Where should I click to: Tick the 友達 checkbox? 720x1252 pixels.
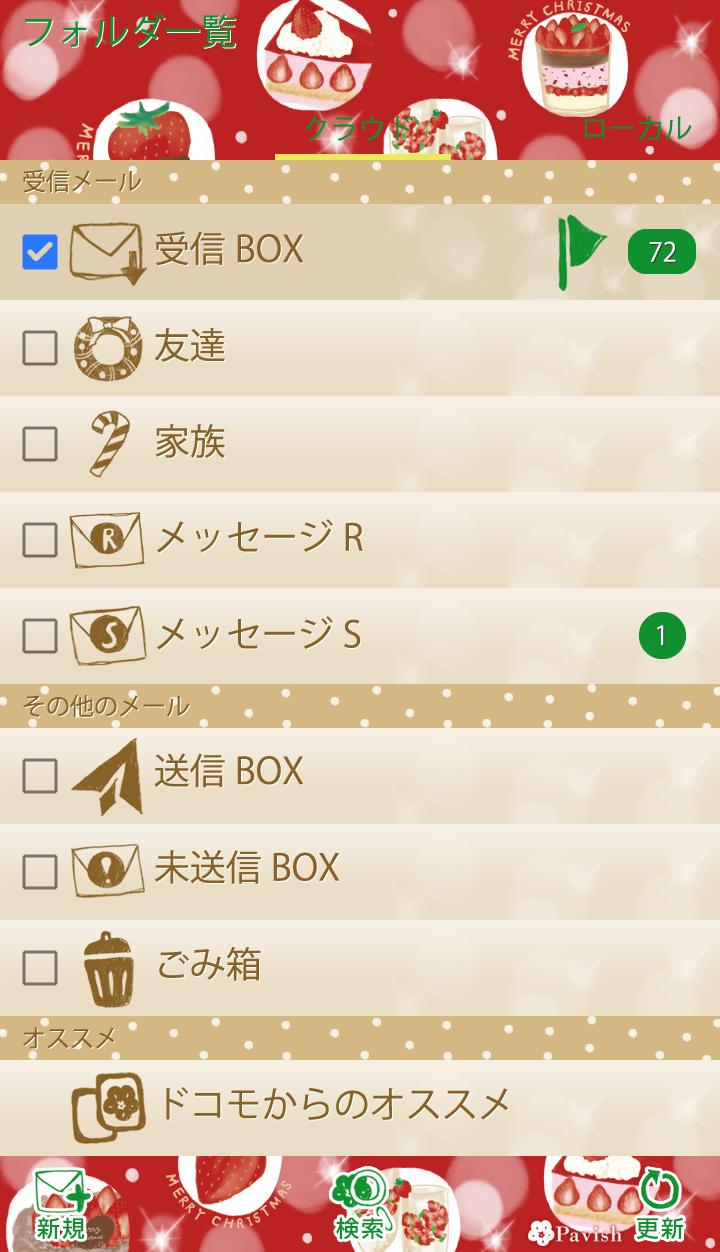[x=40, y=348]
